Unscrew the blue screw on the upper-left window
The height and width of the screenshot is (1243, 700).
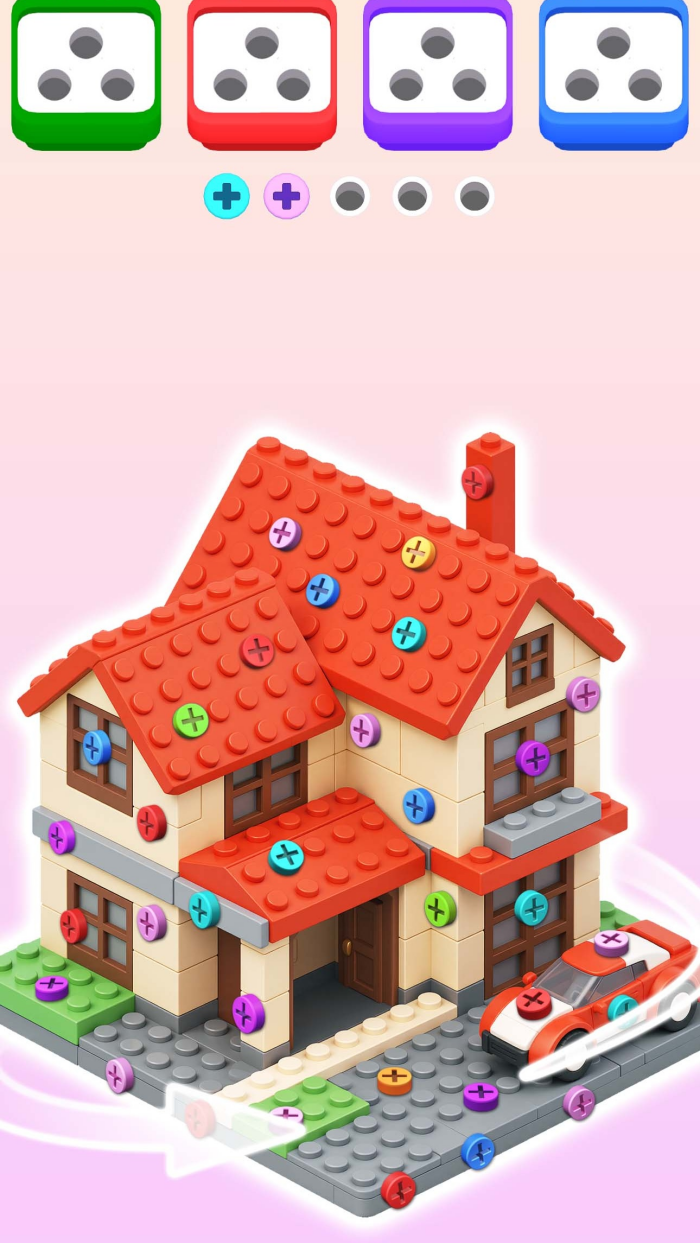(x=96, y=747)
